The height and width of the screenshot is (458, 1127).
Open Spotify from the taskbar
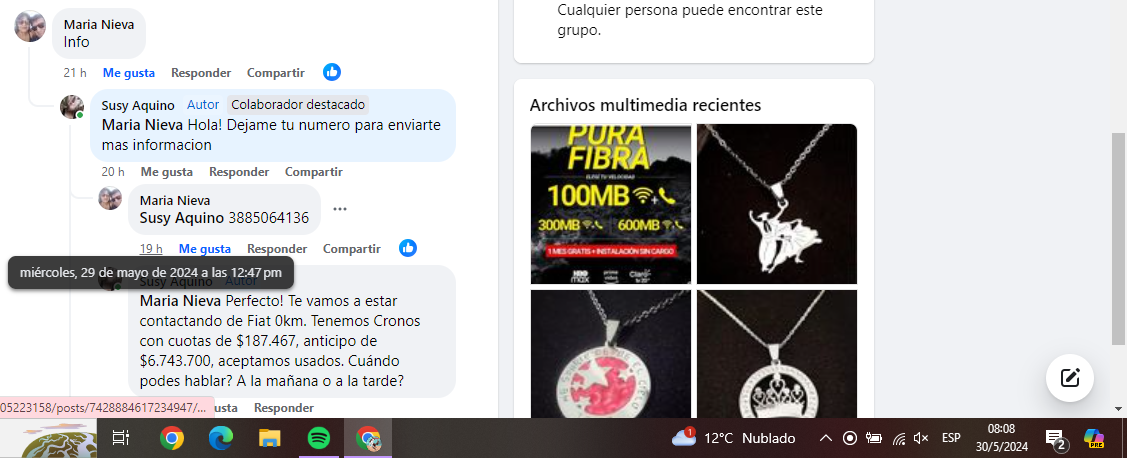tap(319, 438)
